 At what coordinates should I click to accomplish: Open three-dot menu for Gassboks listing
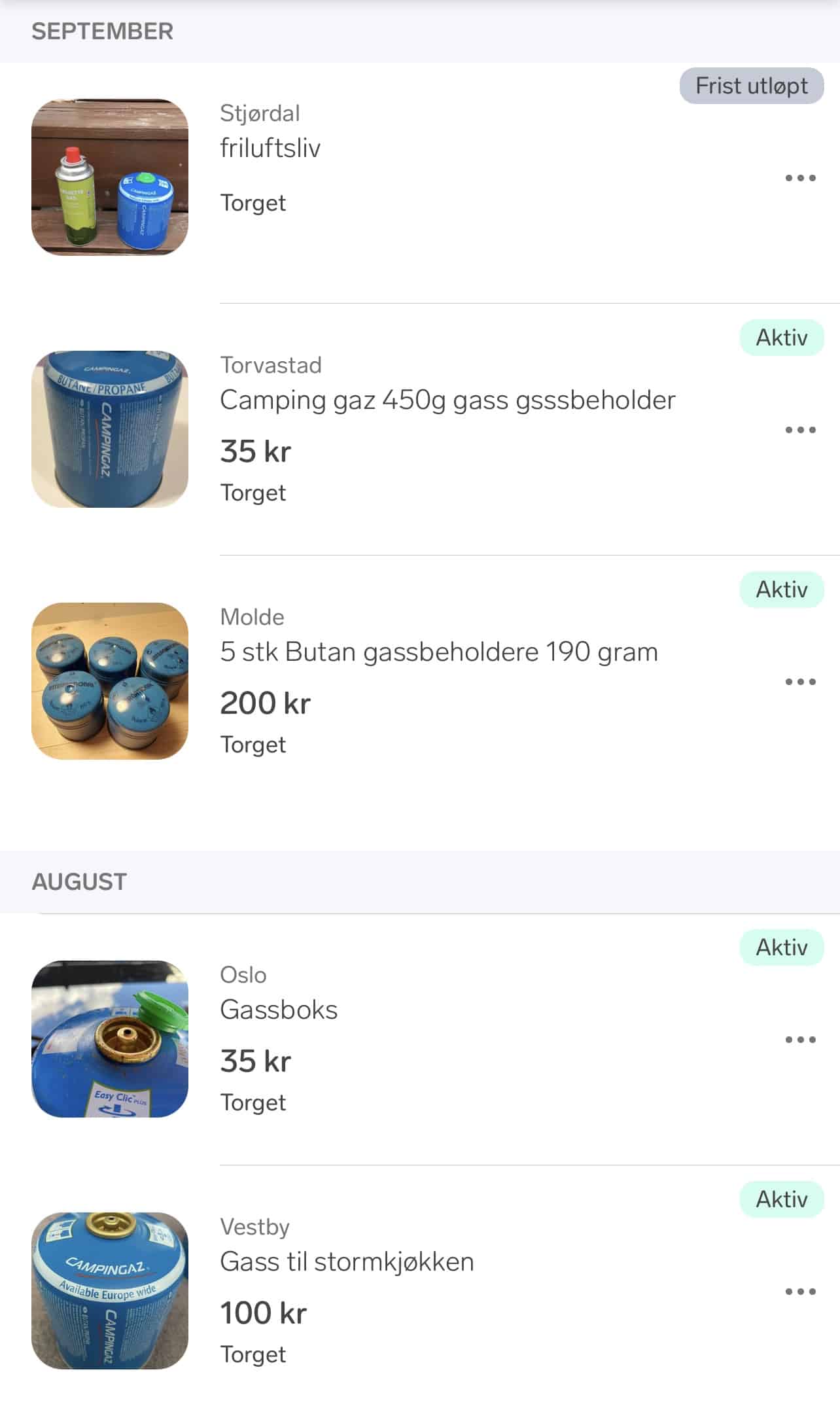tap(800, 1040)
